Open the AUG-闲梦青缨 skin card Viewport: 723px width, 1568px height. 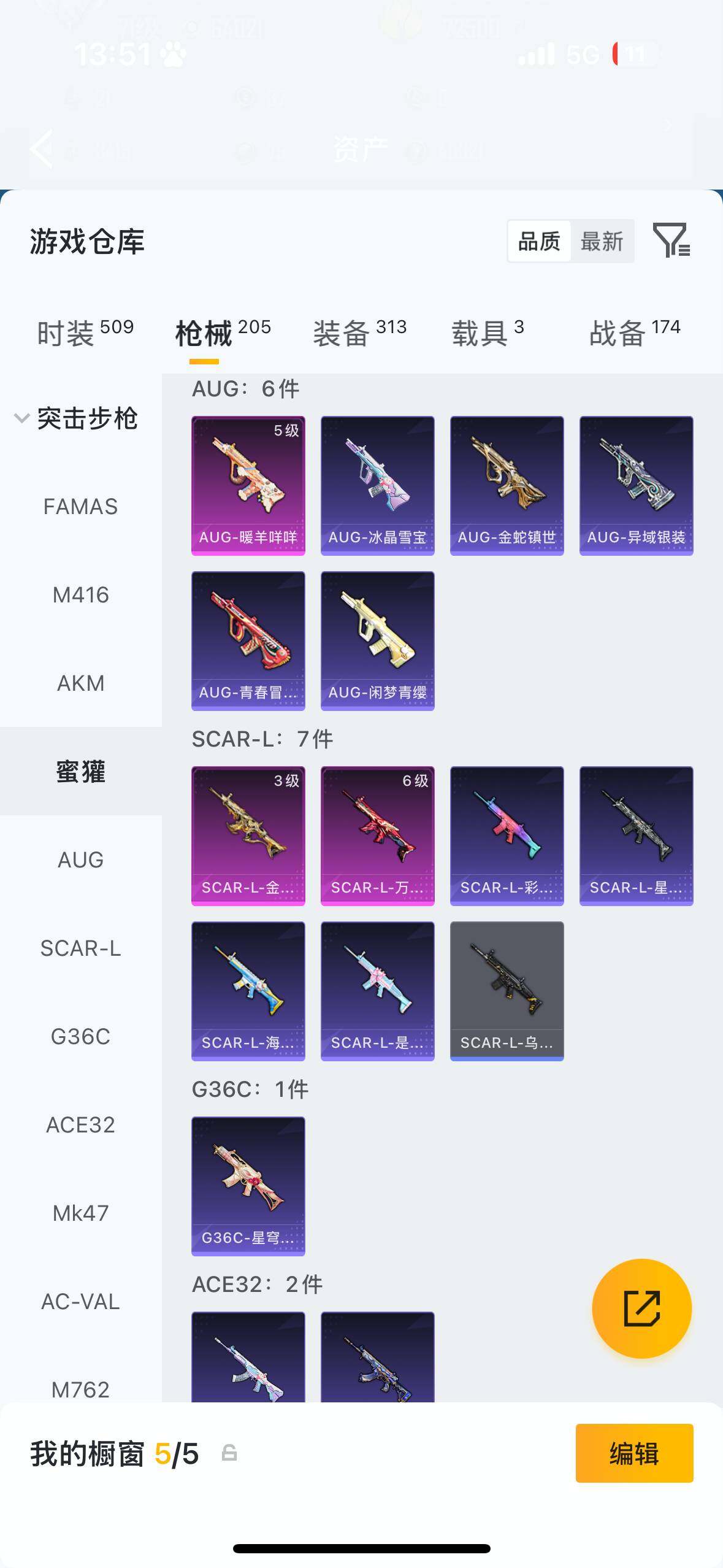(377, 641)
